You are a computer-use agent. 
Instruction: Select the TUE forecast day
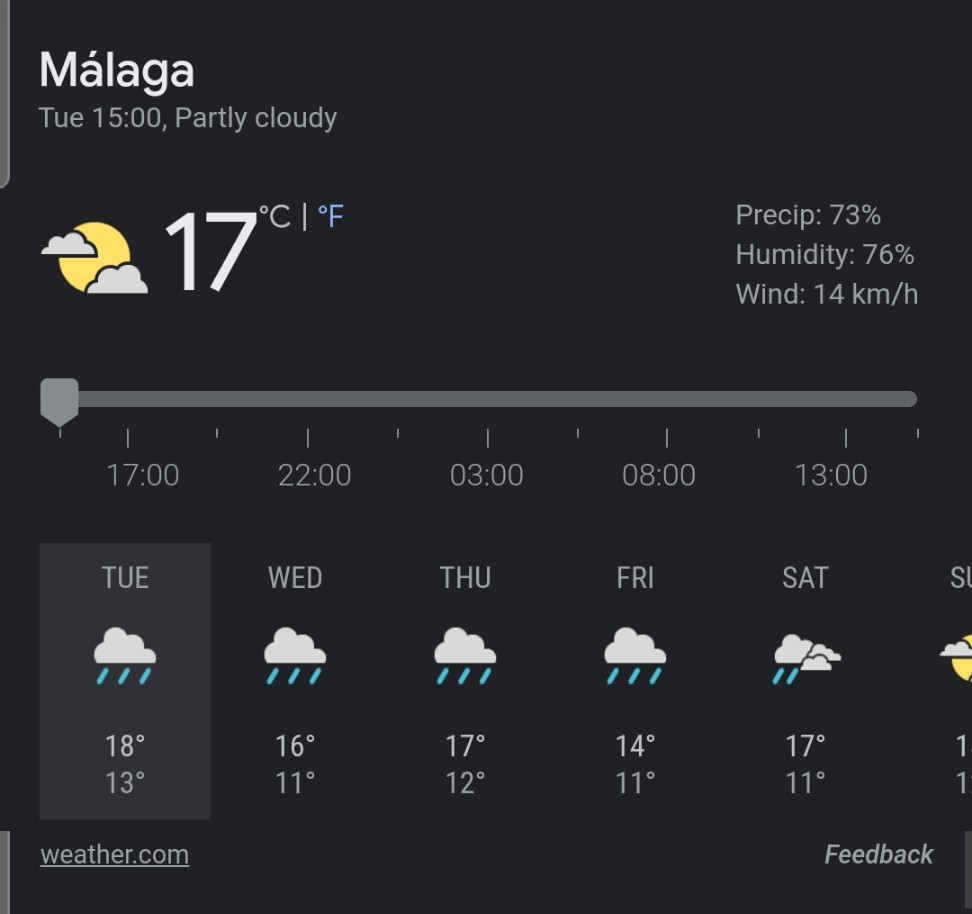[x=125, y=680]
